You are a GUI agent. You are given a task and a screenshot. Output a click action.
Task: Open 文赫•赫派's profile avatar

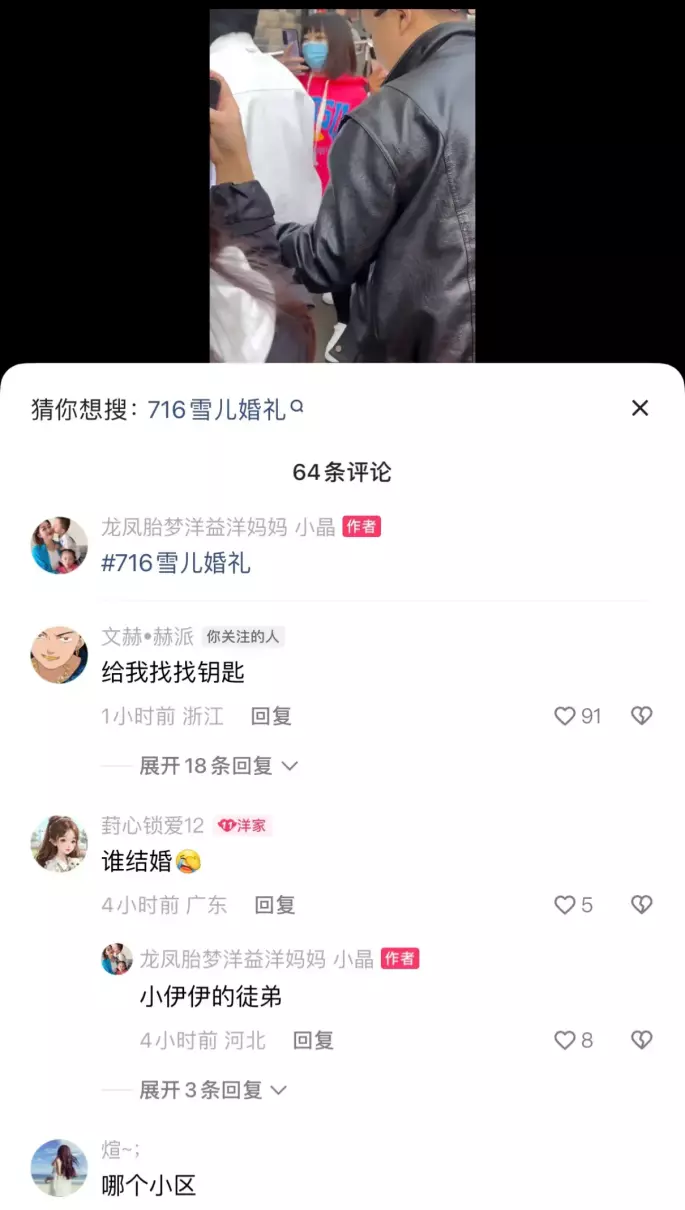coord(59,655)
